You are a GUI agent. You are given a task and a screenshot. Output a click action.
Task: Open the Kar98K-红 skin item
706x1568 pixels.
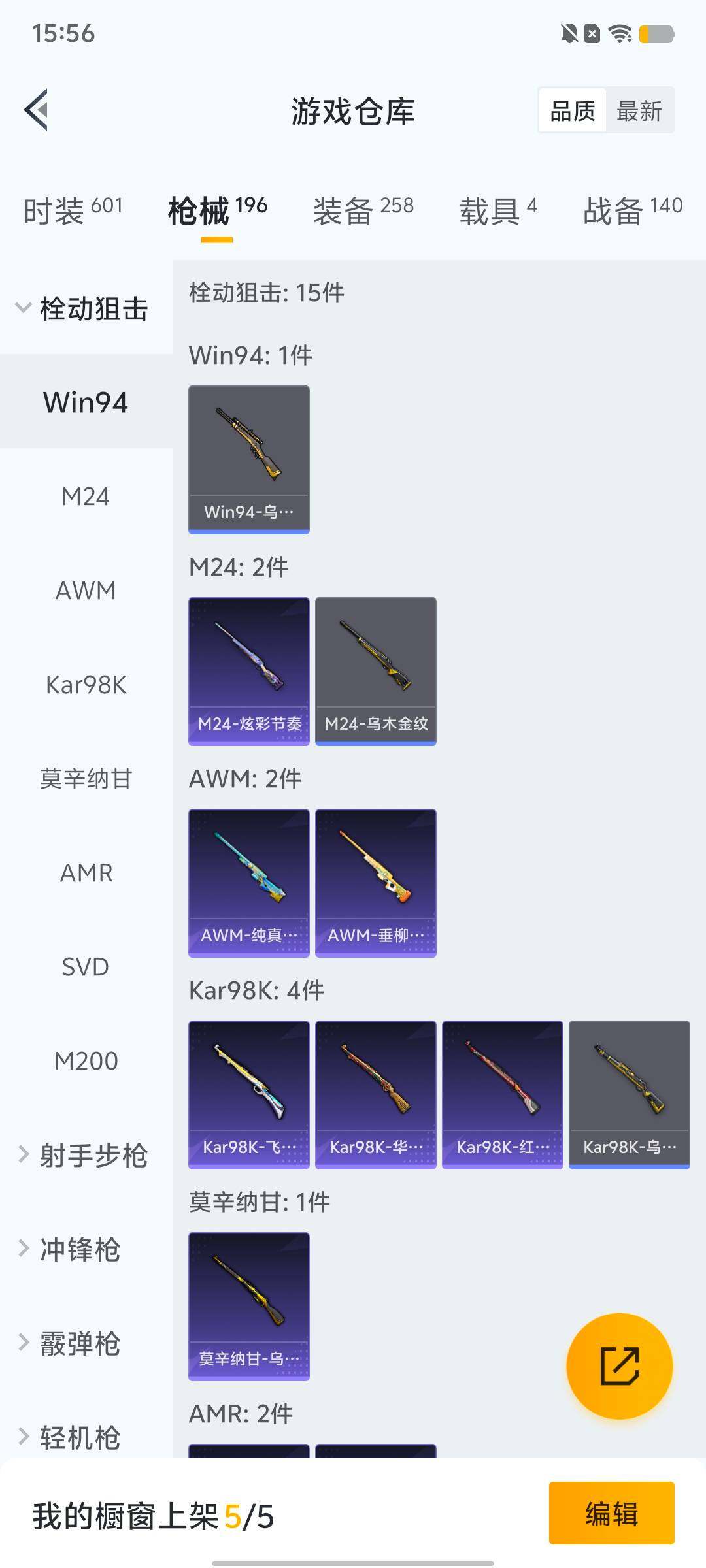[x=503, y=1094]
